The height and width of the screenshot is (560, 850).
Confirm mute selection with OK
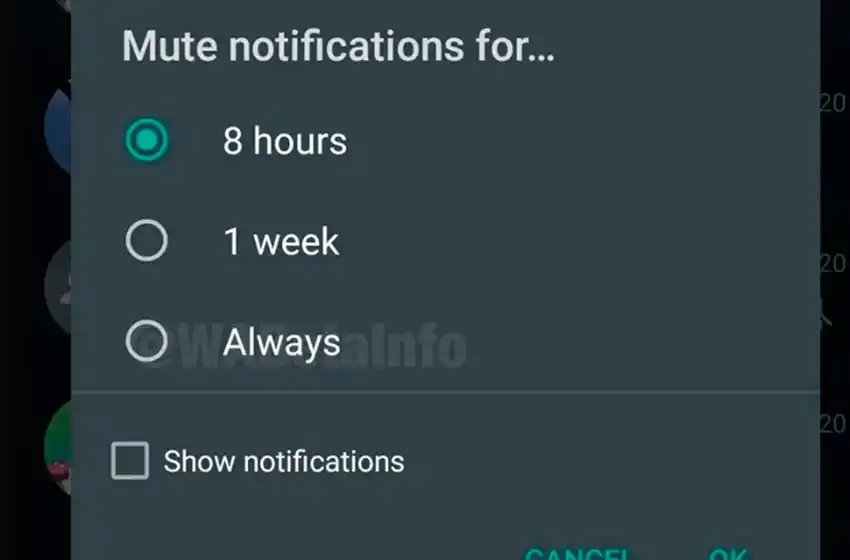[727, 553]
